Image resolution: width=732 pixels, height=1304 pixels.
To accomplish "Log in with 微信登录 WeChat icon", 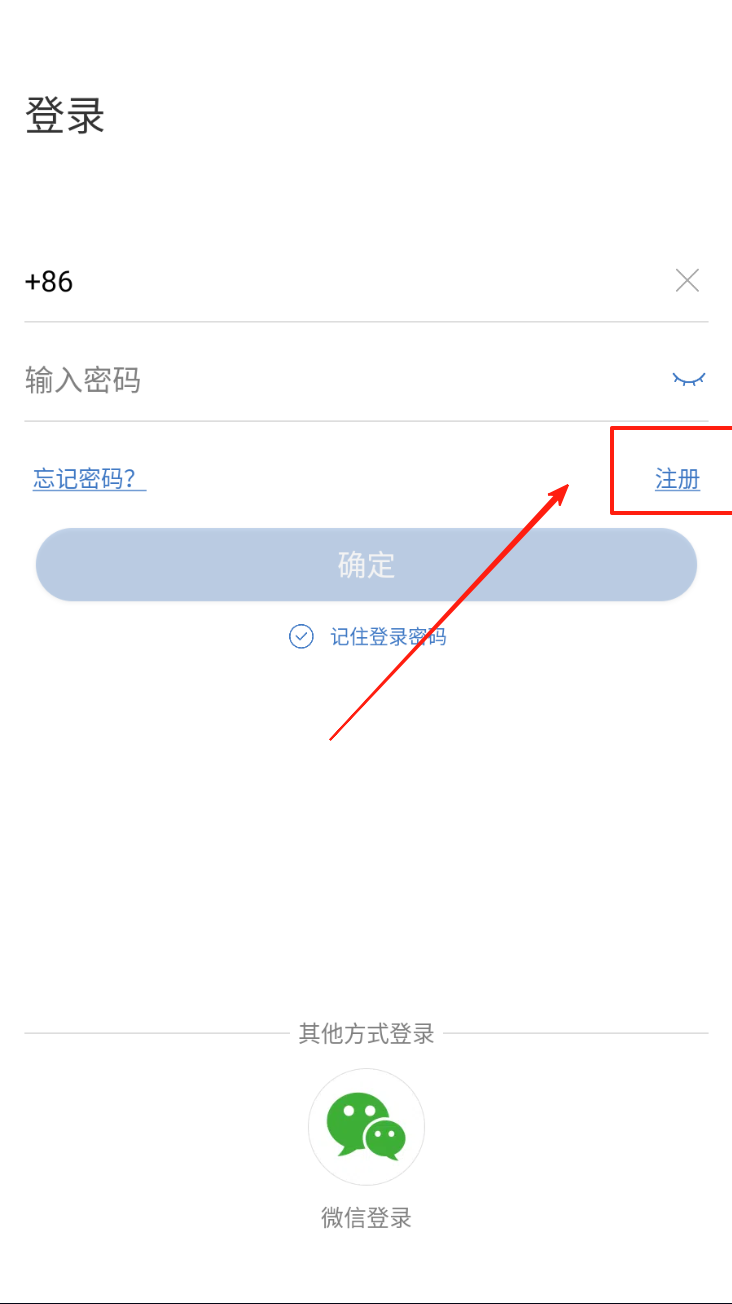I will click(x=366, y=1127).
